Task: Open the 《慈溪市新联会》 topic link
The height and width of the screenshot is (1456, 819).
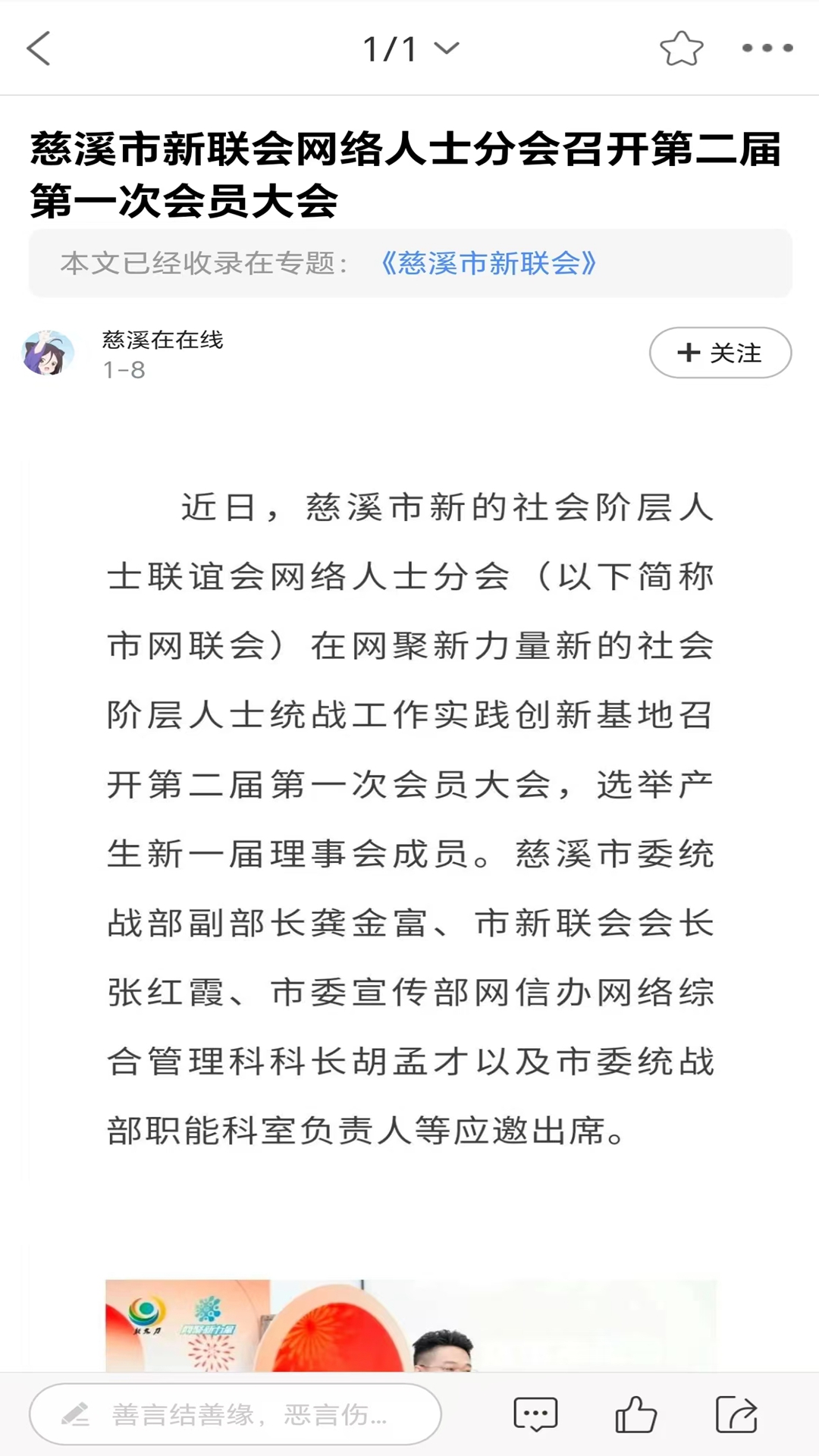Action: [x=488, y=263]
